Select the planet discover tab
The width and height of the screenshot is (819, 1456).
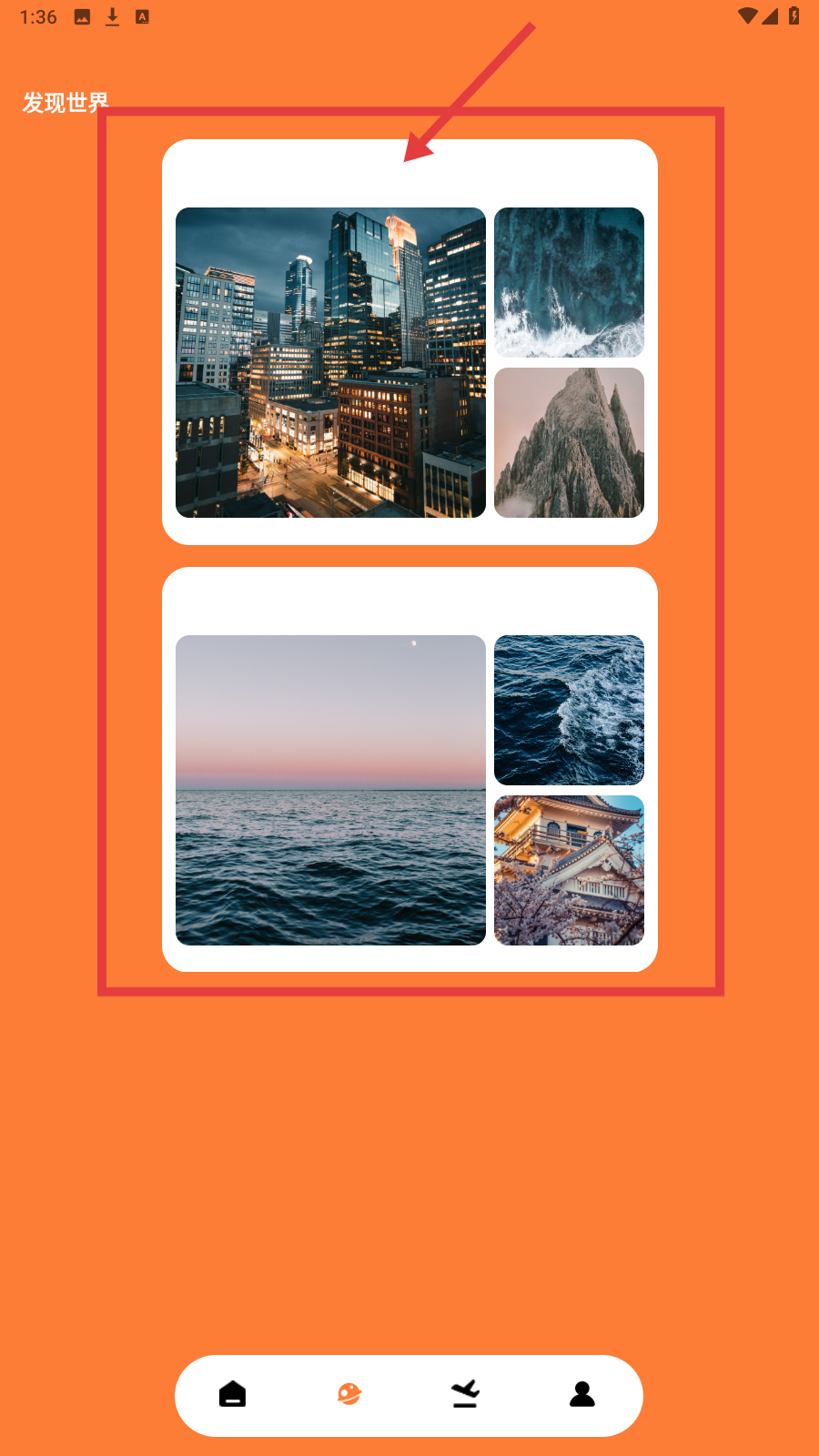coord(349,1394)
